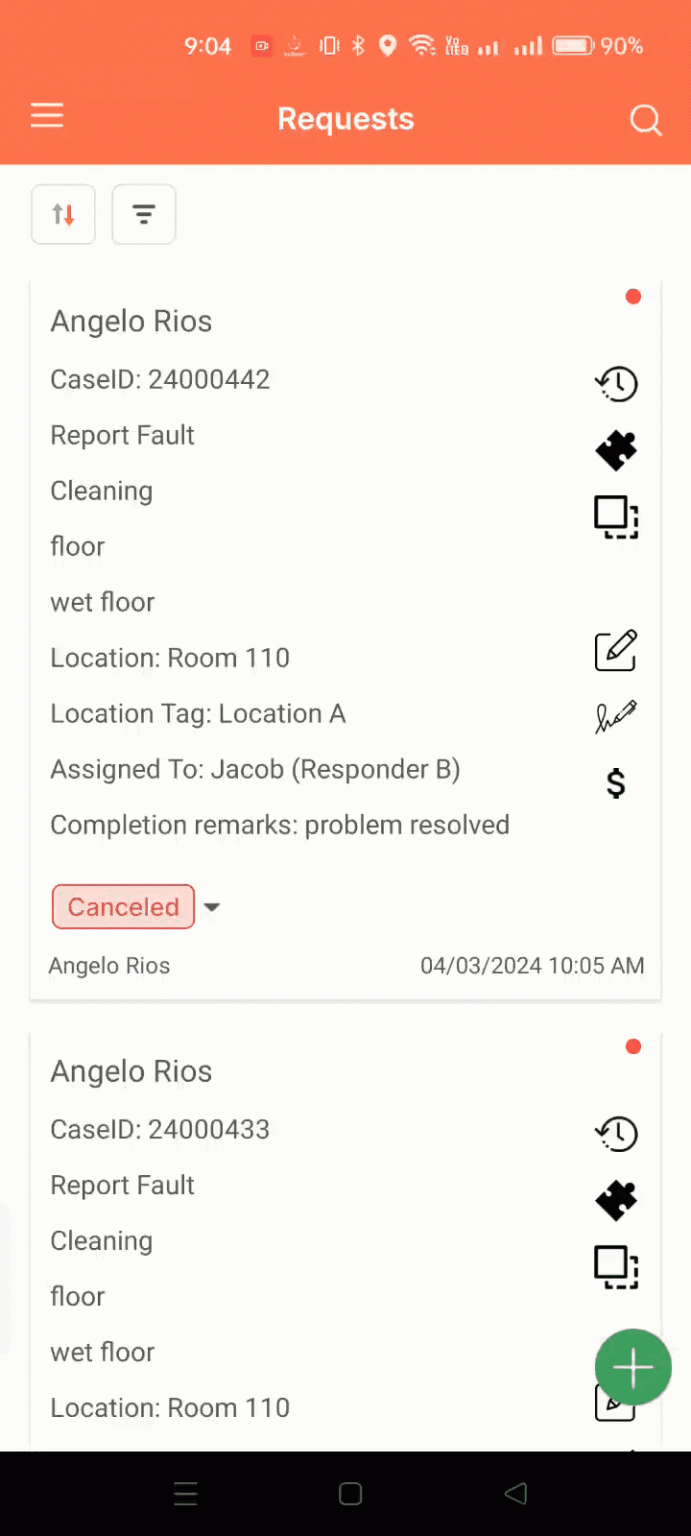
Task: Go back using the system back button
Action: point(515,1494)
